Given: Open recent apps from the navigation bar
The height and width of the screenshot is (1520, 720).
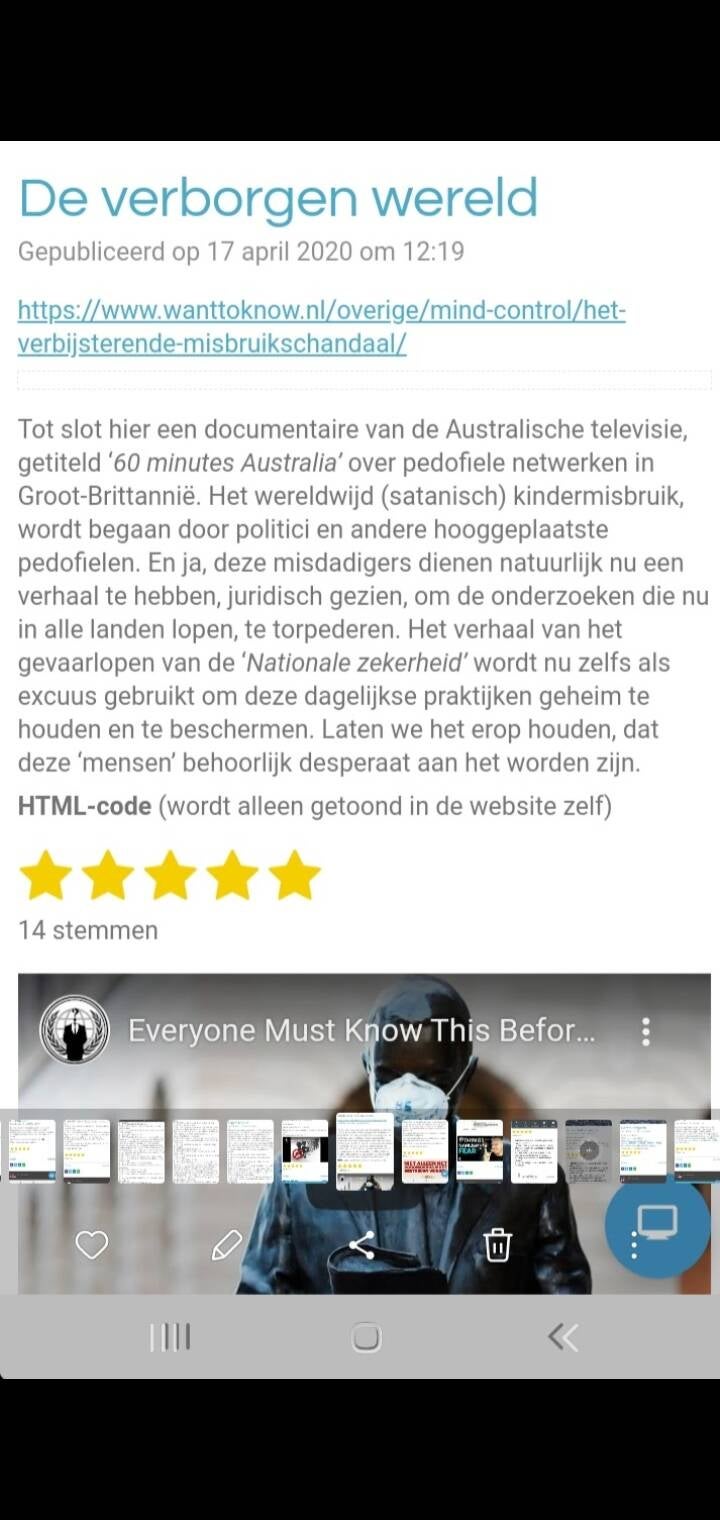Looking at the screenshot, I should coord(170,1337).
